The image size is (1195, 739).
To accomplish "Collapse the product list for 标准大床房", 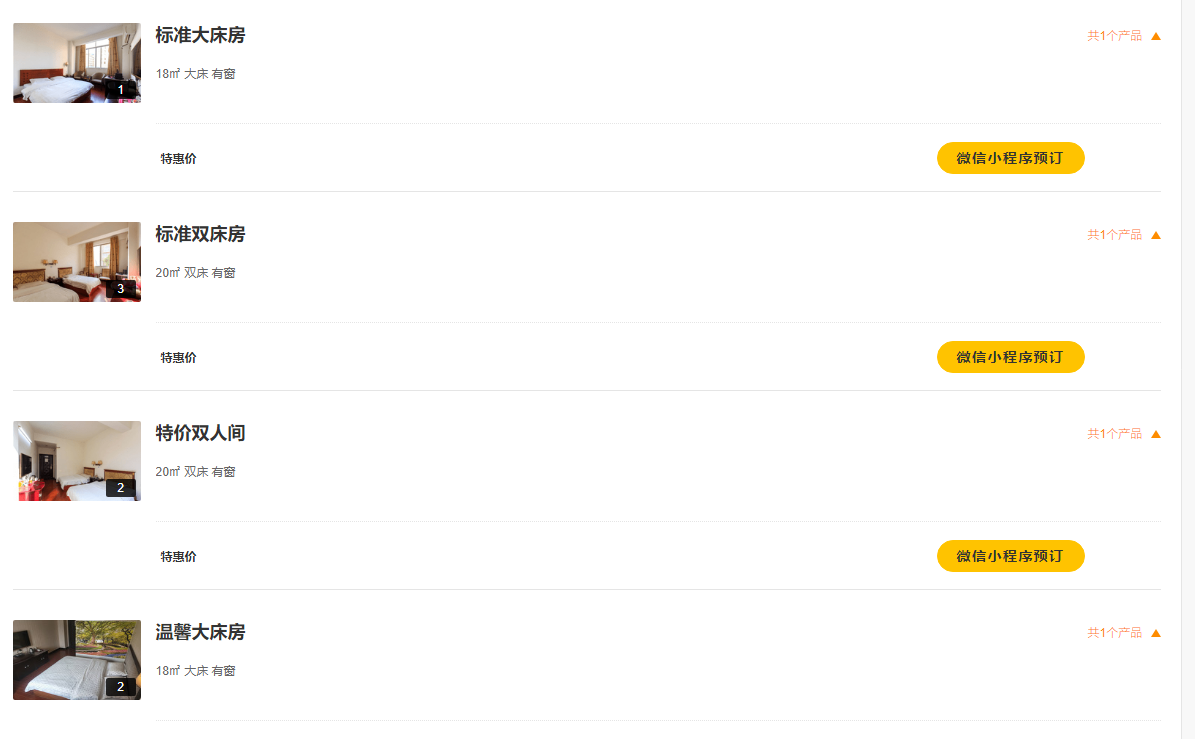I will pyautogui.click(x=1124, y=36).
